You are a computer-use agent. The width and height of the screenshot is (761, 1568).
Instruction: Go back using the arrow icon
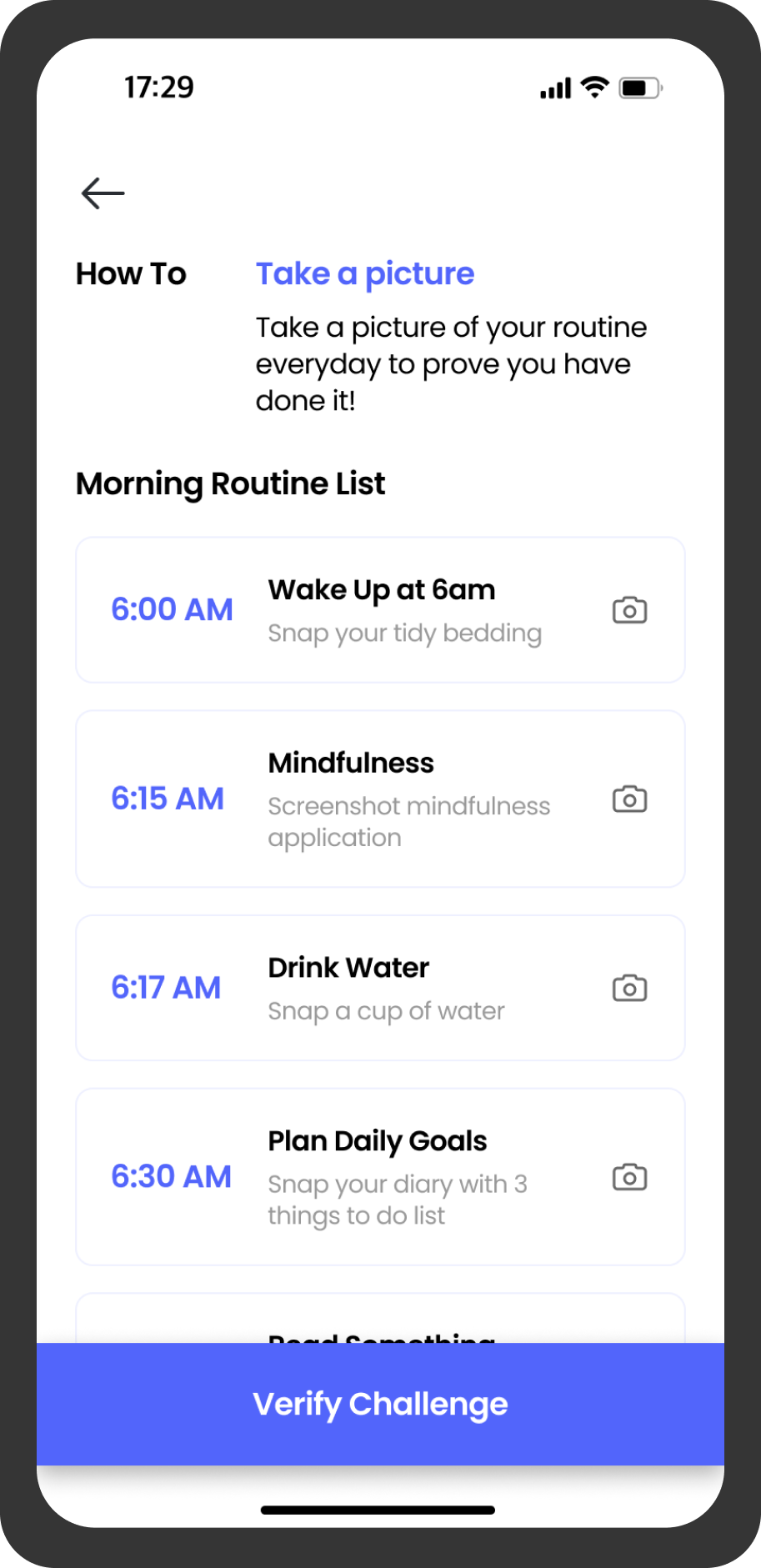coord(103,193)
